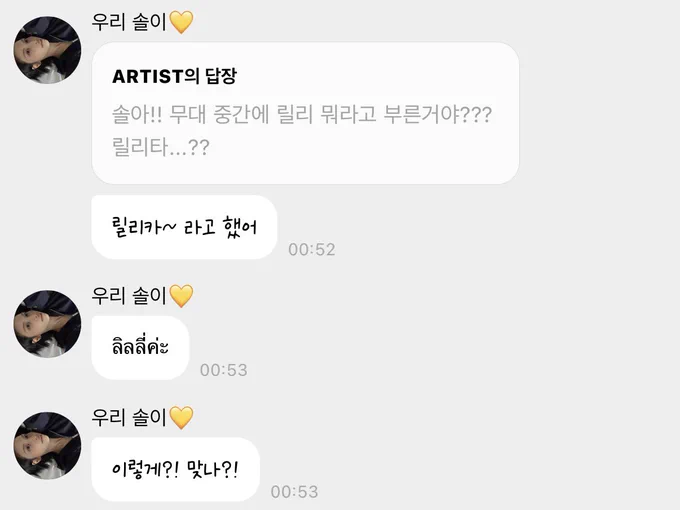This screenshot has width=680, height=510.
Task: Open profile photo beside the ARTIST의 답장 message
Action: tap(47, 50)
